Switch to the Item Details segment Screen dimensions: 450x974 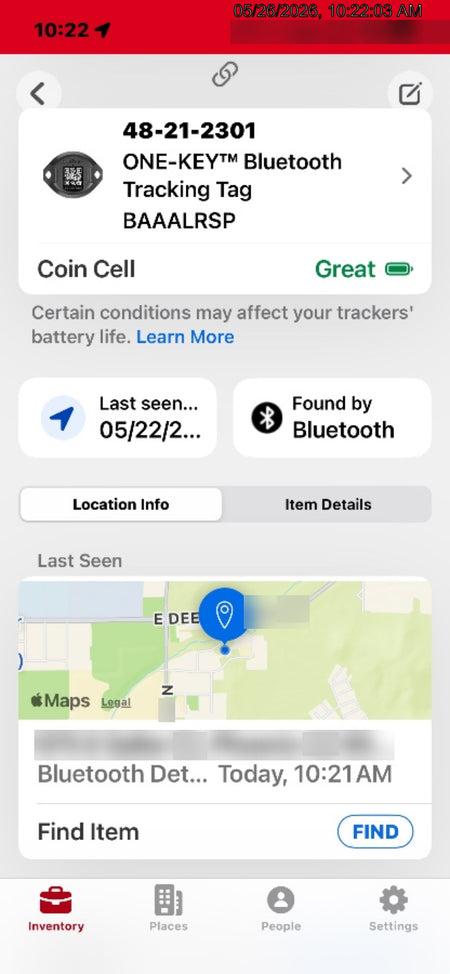tap(328, 504)
